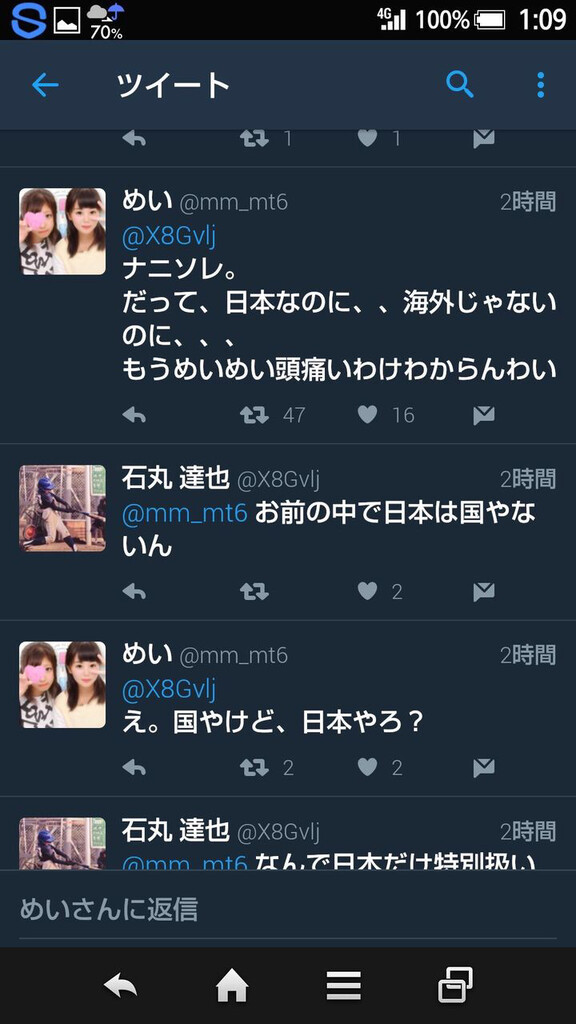This screenshot has height=1024, width=576.
Task: Open 石丸 達也's avatar on the お前の中で tweet
Action: pyautogui.click(x=62, y=508)
